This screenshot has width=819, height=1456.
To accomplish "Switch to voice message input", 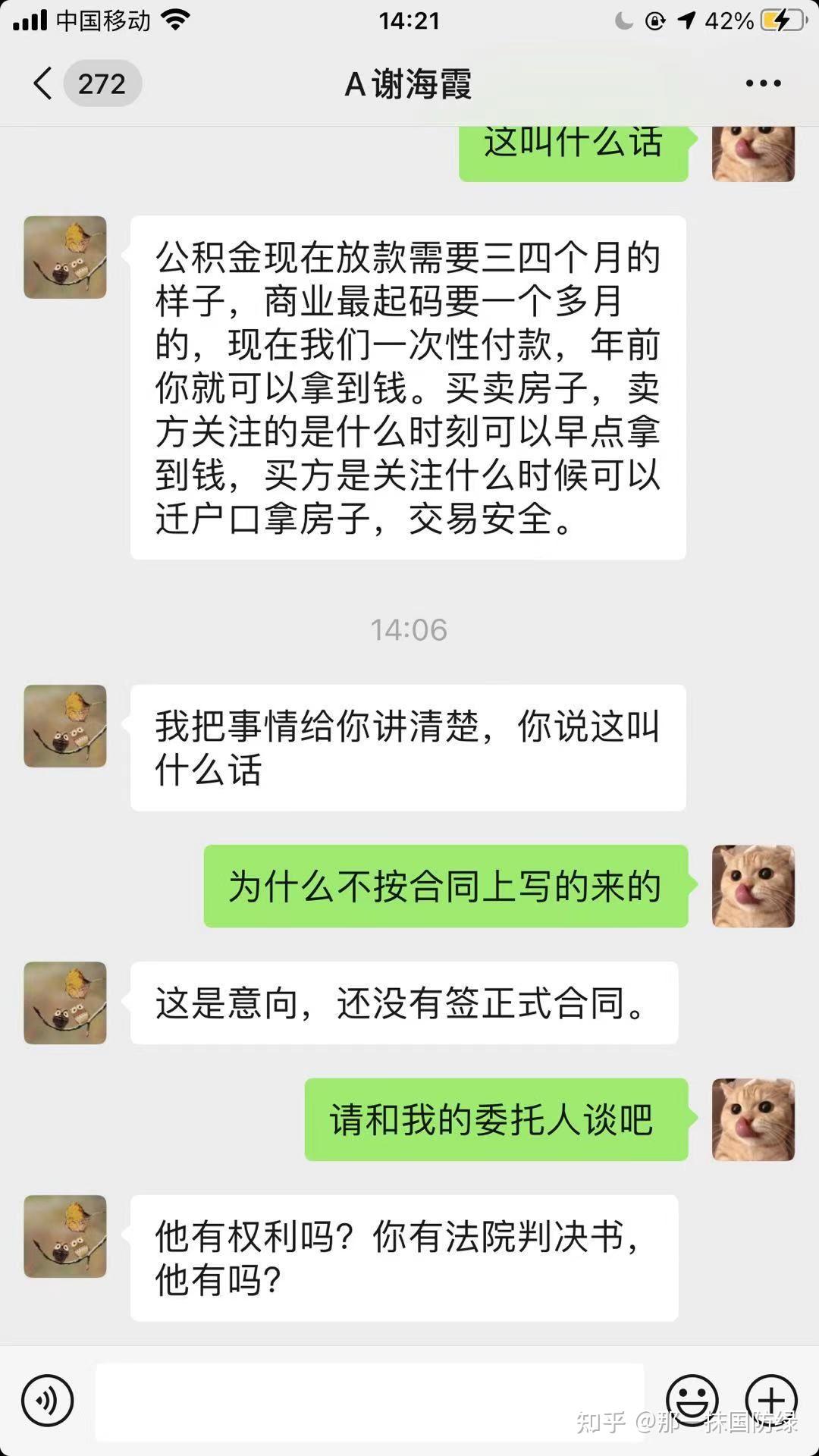I will point(48,1400).
